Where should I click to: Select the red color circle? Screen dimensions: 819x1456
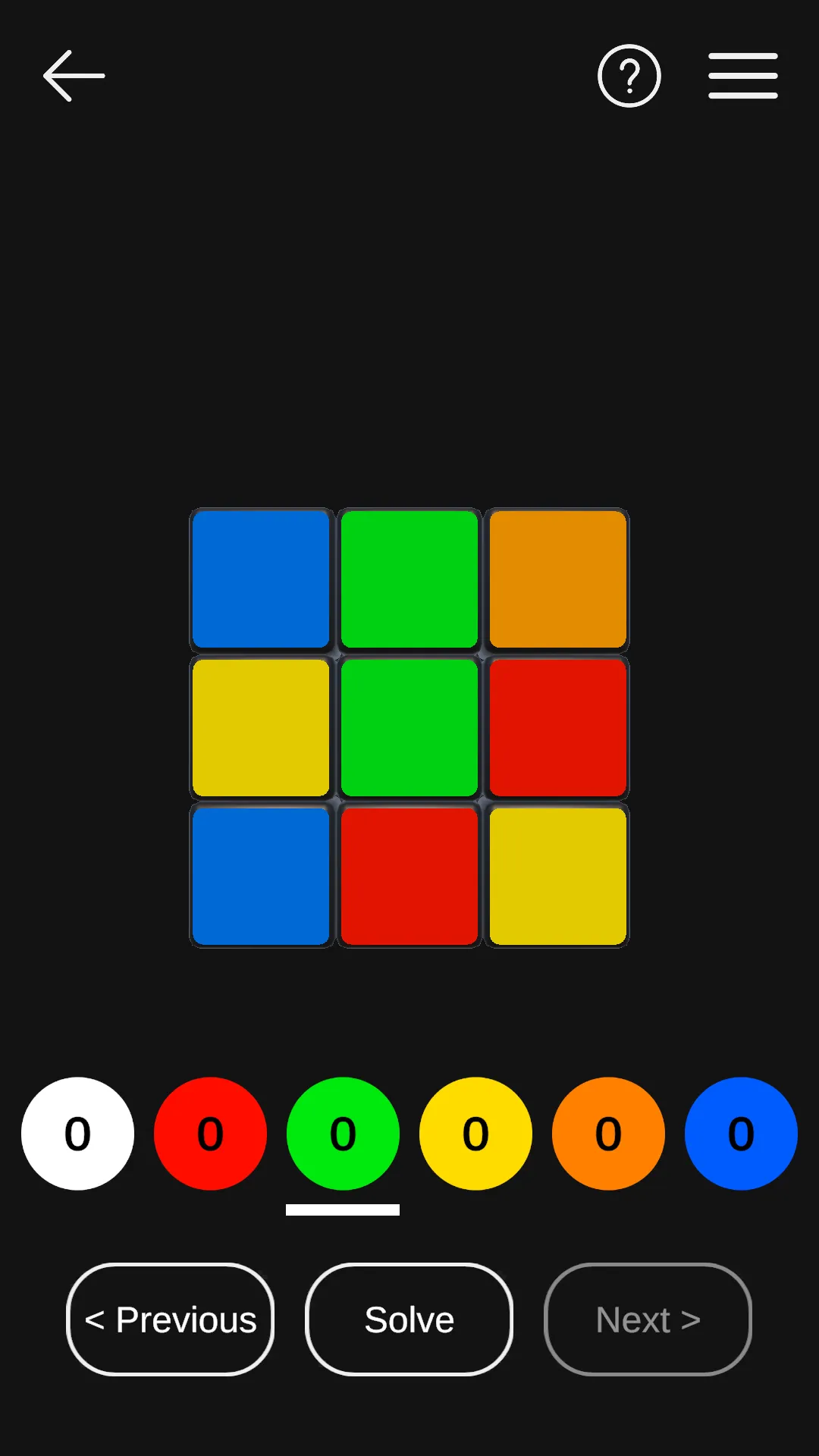pos(210,1133)
